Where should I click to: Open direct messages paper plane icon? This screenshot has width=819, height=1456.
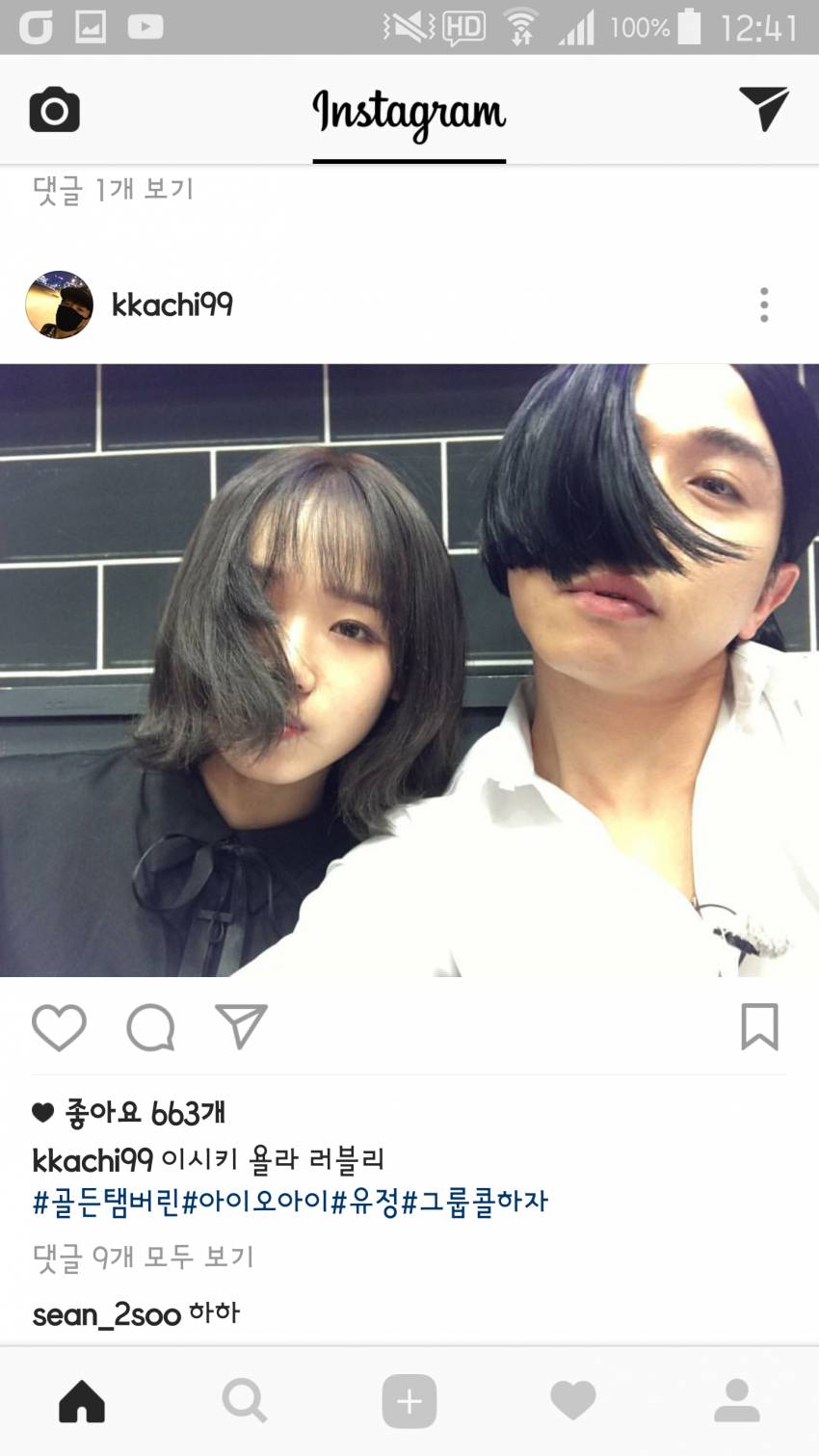763,108
